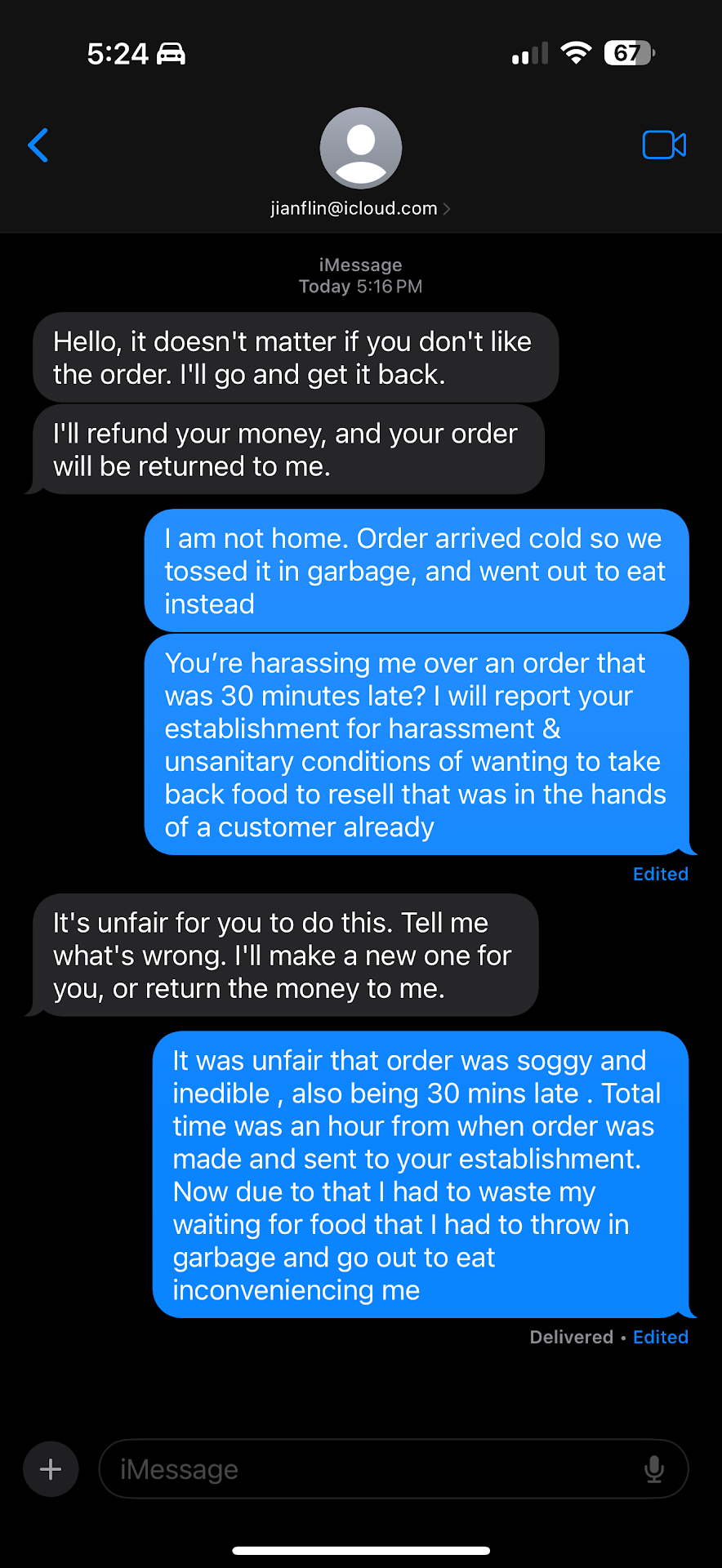Go back to the message list

click(38, 146)
